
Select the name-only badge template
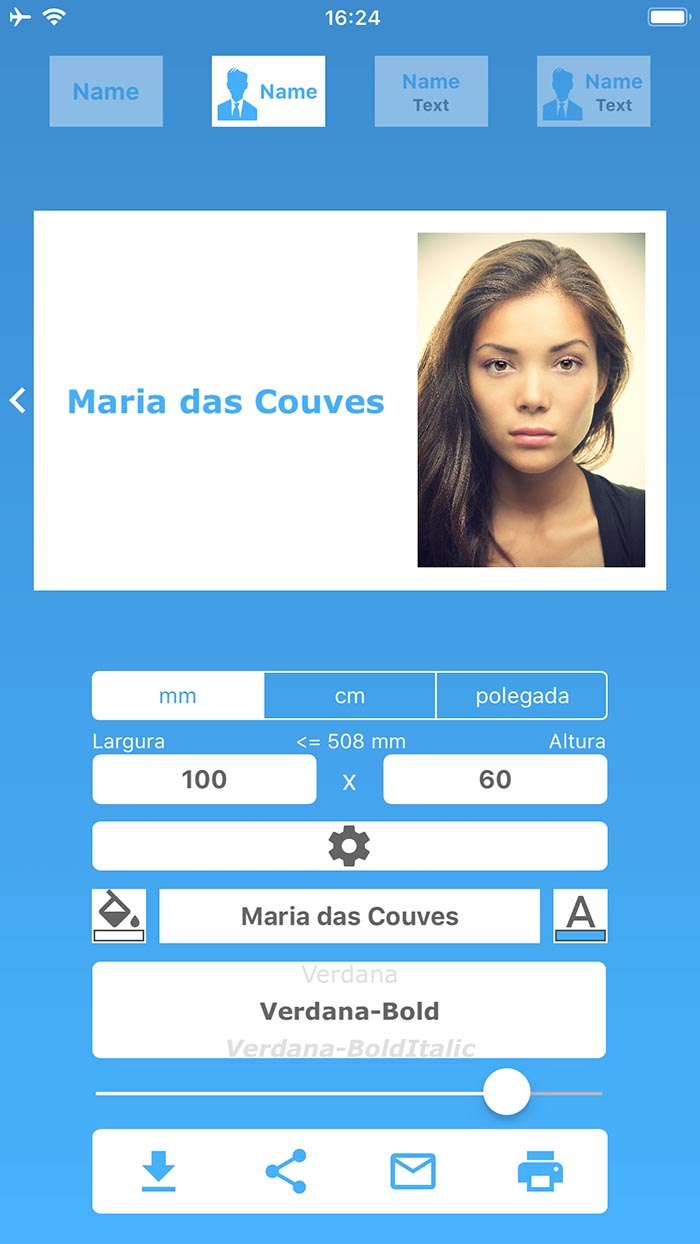pyautogui.click(x=106, y=91)
